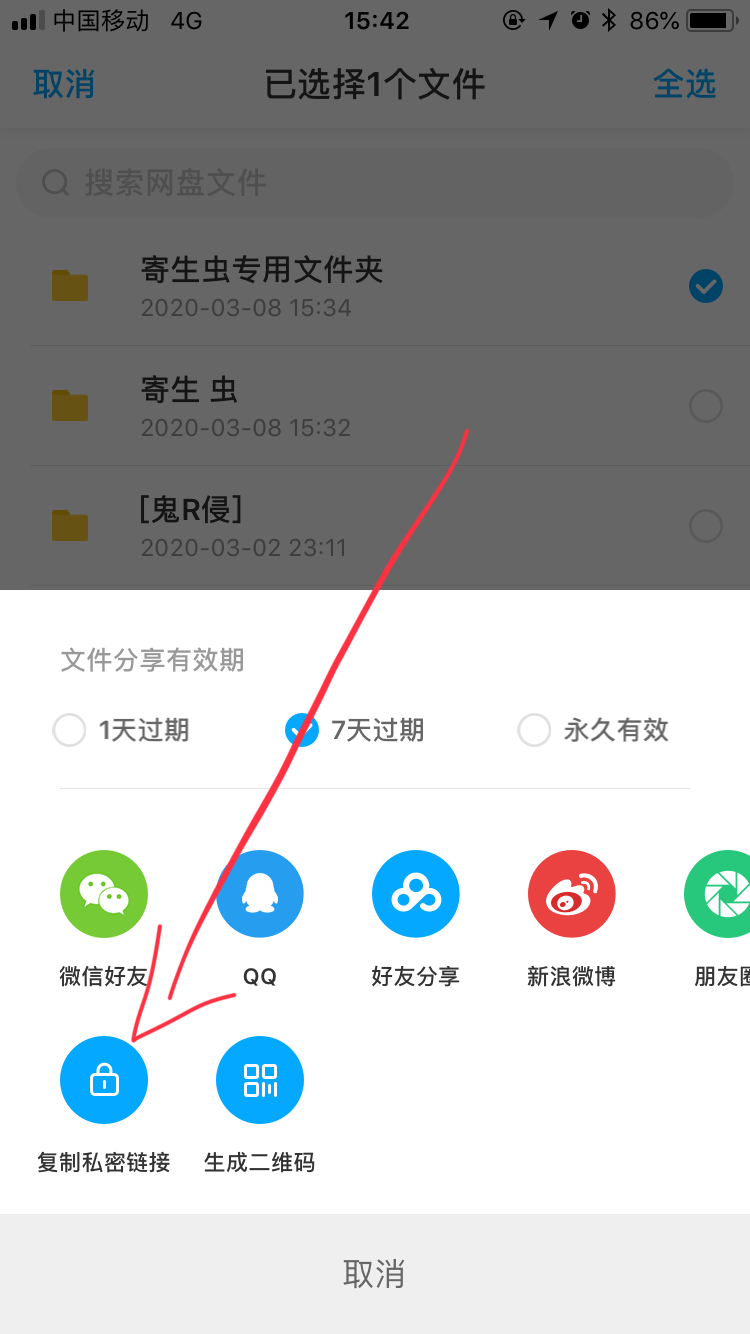
Task: Select the 1天过期 expiry option
Action: (70, 731)
